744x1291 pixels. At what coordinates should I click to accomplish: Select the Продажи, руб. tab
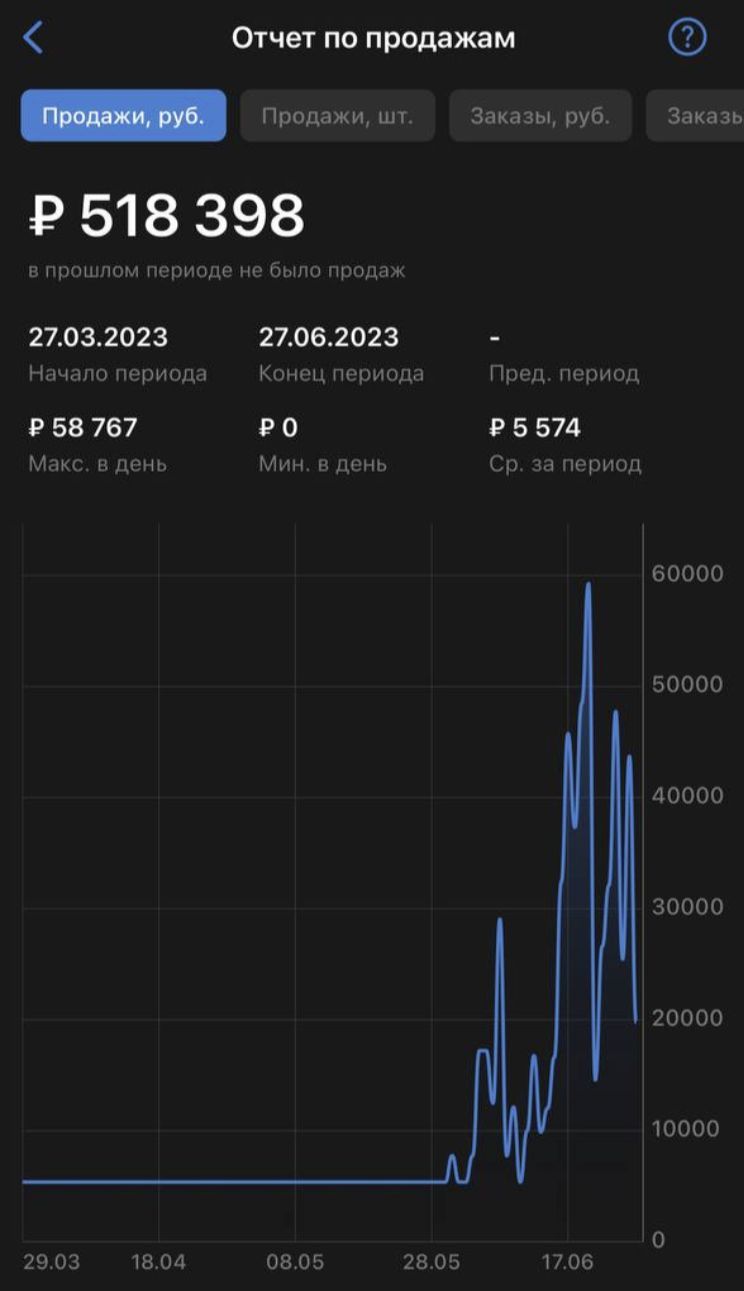[123, 116]
